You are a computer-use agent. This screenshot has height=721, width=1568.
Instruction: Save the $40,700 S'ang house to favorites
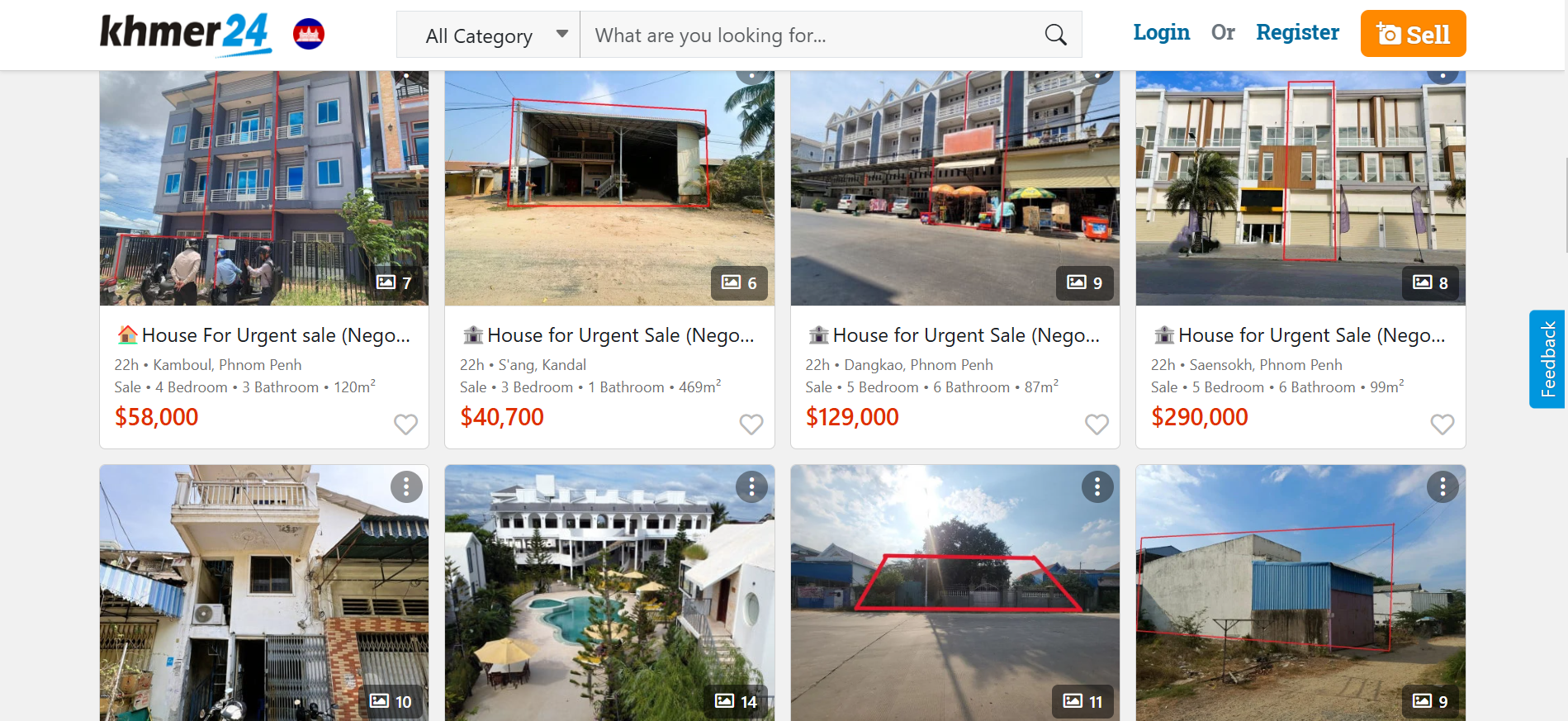click(751, 424)
